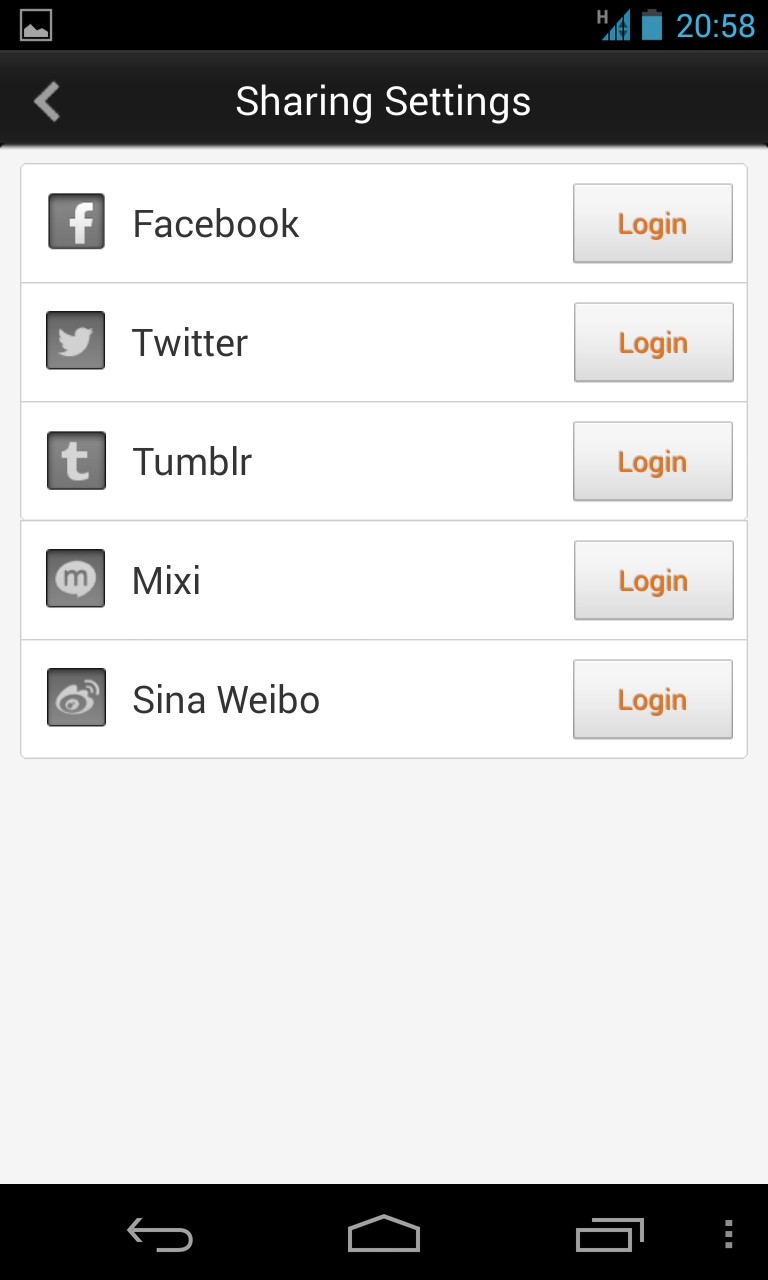The image size is (768, 1280).
Task: Go back from Sharing Settings
Action: pyautogui.click(x=47, y=101)
